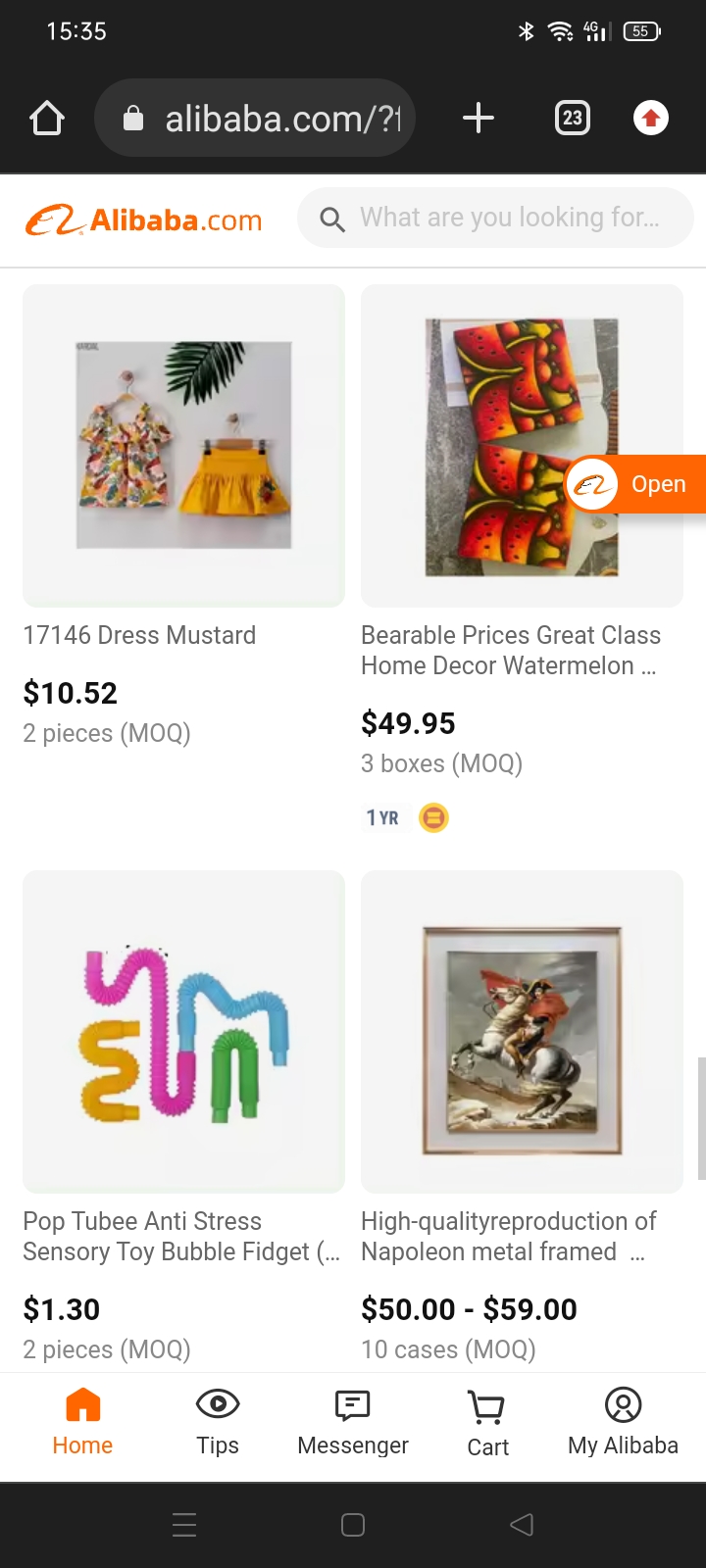Open the system recent apps view

pos(184,1525)
